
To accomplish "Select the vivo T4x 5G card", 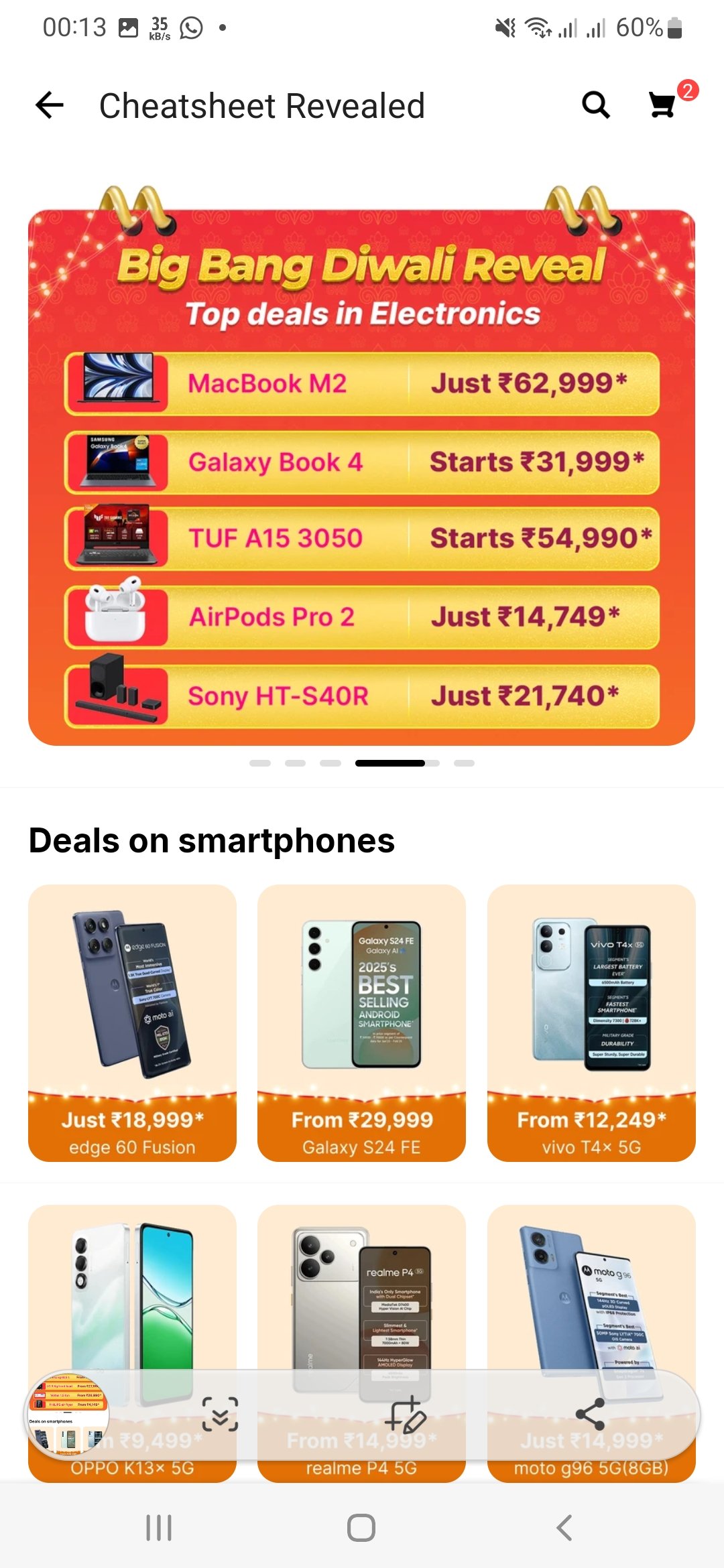I will point(591,1023).
